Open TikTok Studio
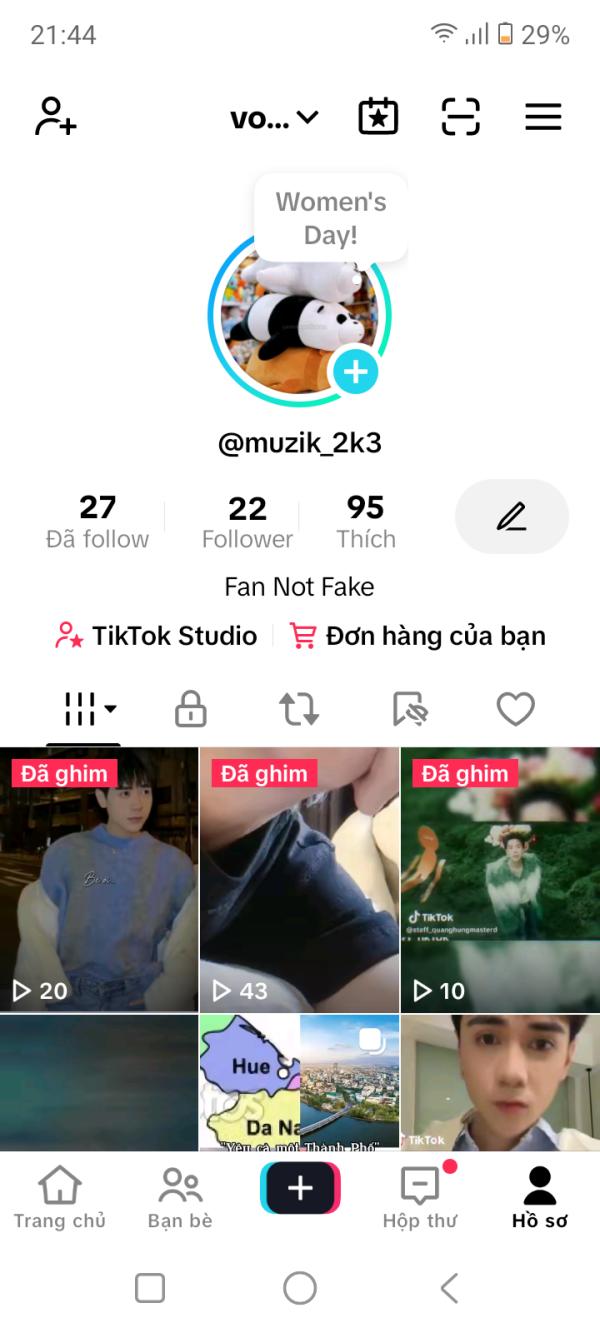The height and width of the screenshot is (1333, 600). coord(156,636)
